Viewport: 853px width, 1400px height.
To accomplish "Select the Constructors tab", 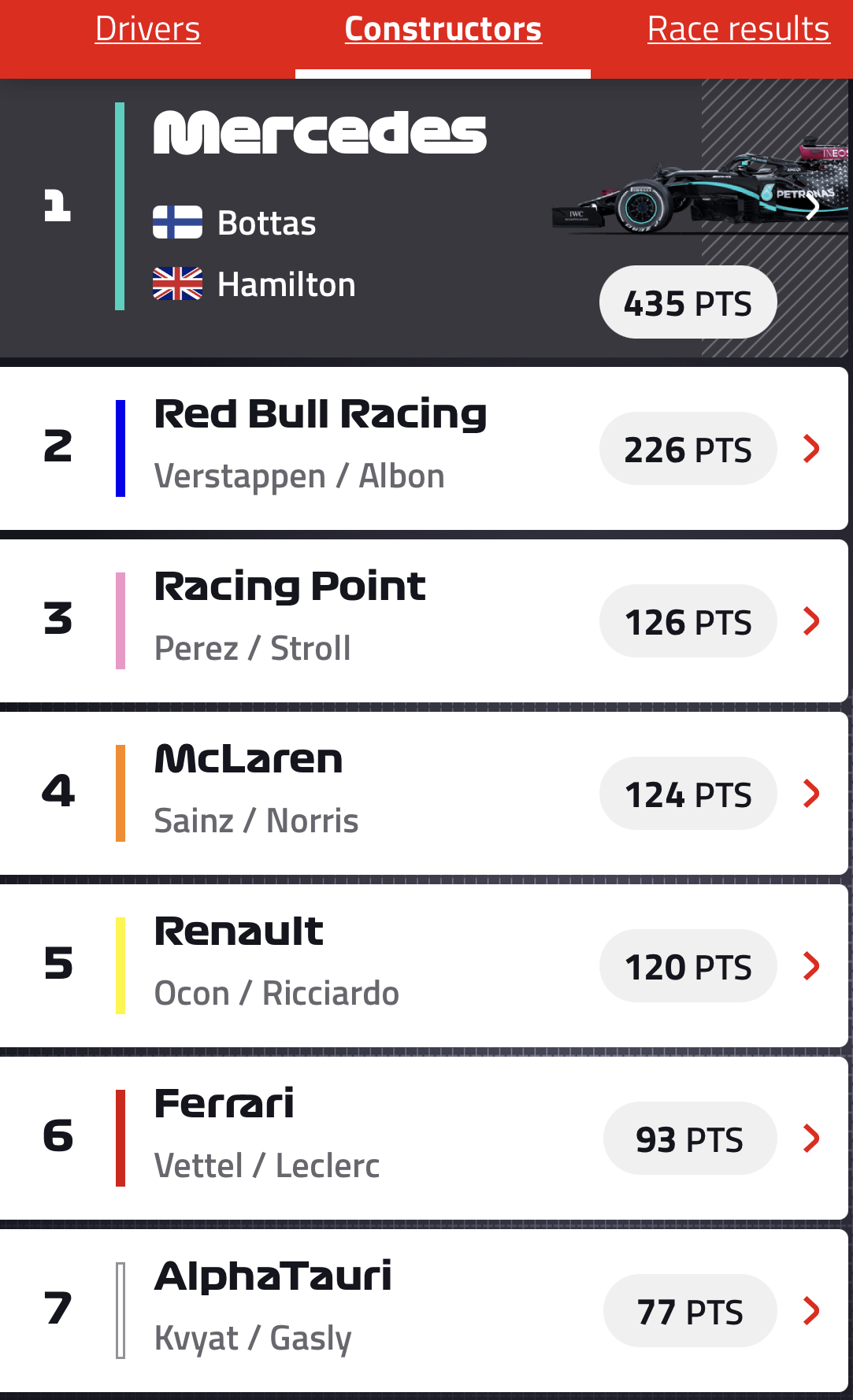I will pyautogui.click(x=443, y=30).
